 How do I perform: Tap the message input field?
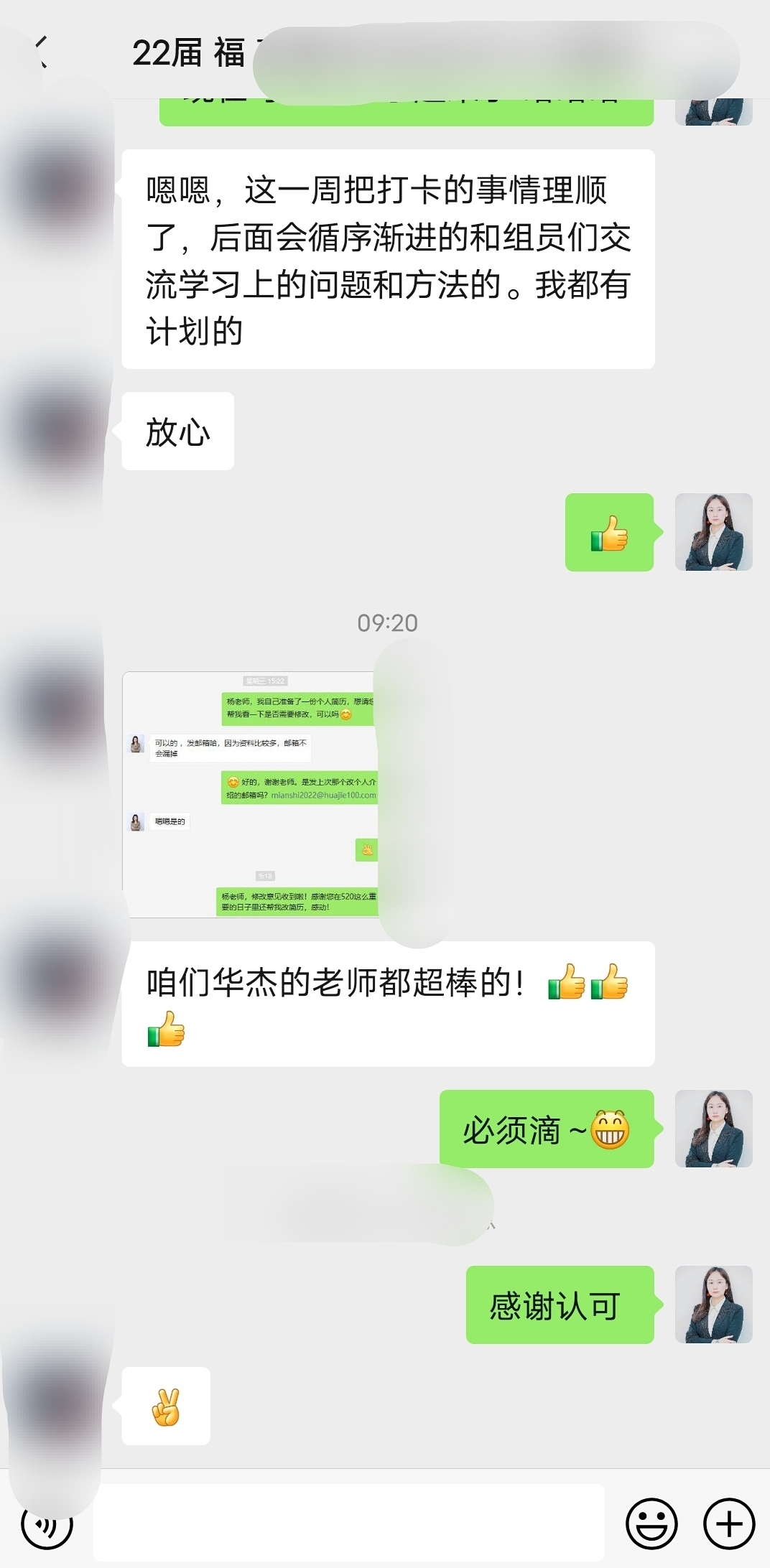pos(349,1523)
